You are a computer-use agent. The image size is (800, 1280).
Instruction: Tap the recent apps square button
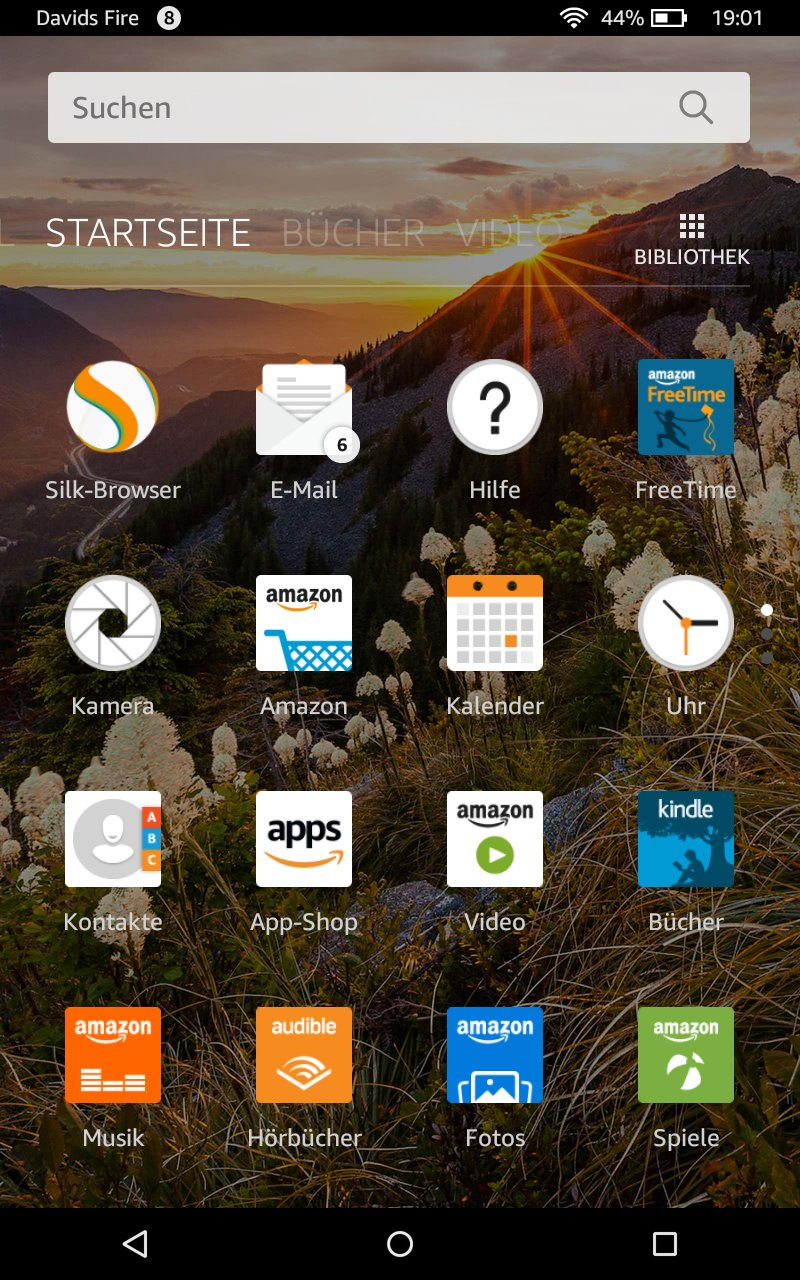tap(664, 1243)
